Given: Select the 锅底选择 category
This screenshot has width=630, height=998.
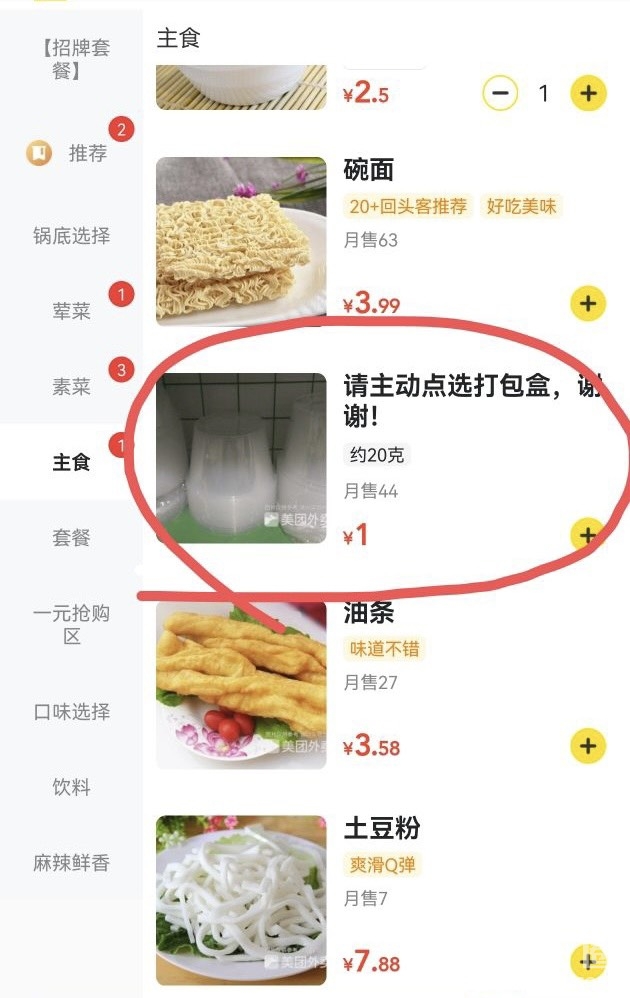Looking at the screenshot, I should point(71,236).
